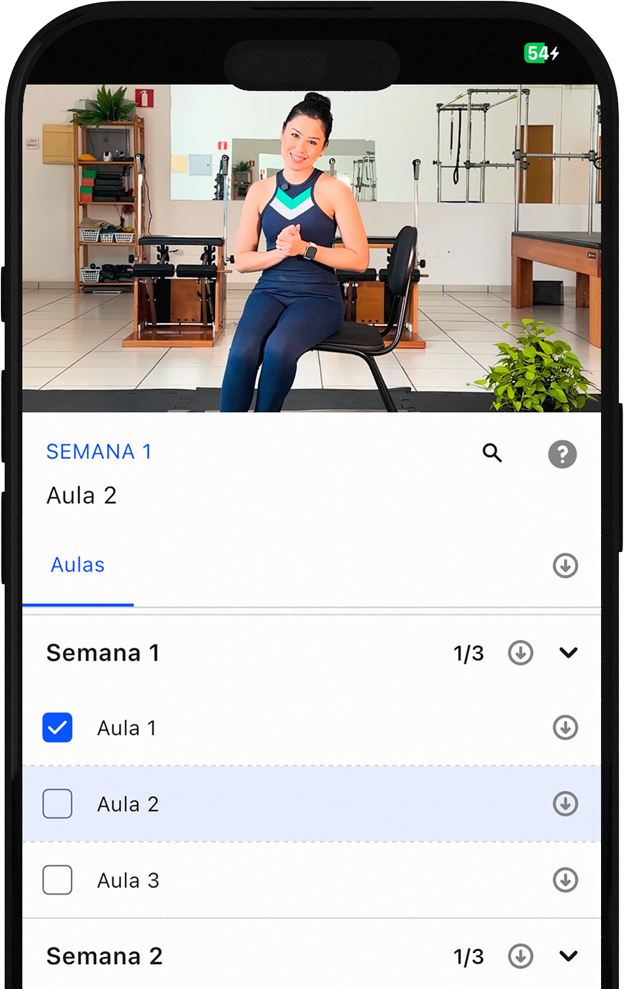
Task: Tick the Aula 3 checkbox
Action: click(x=58, y=880)
